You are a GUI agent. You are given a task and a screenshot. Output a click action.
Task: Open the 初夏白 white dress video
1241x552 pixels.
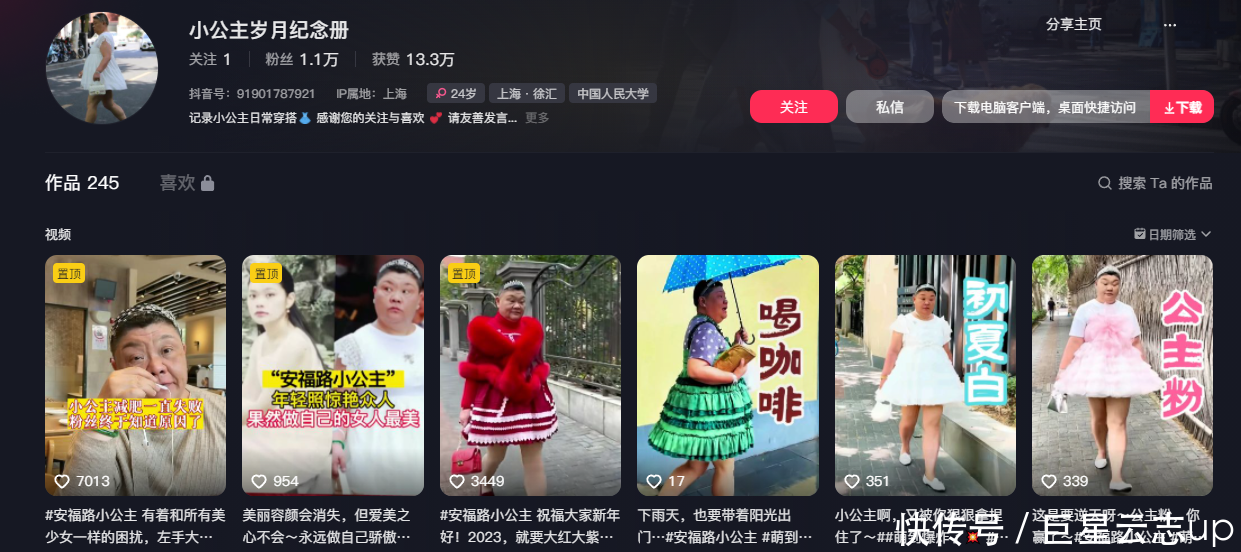(x=925, y=375)
